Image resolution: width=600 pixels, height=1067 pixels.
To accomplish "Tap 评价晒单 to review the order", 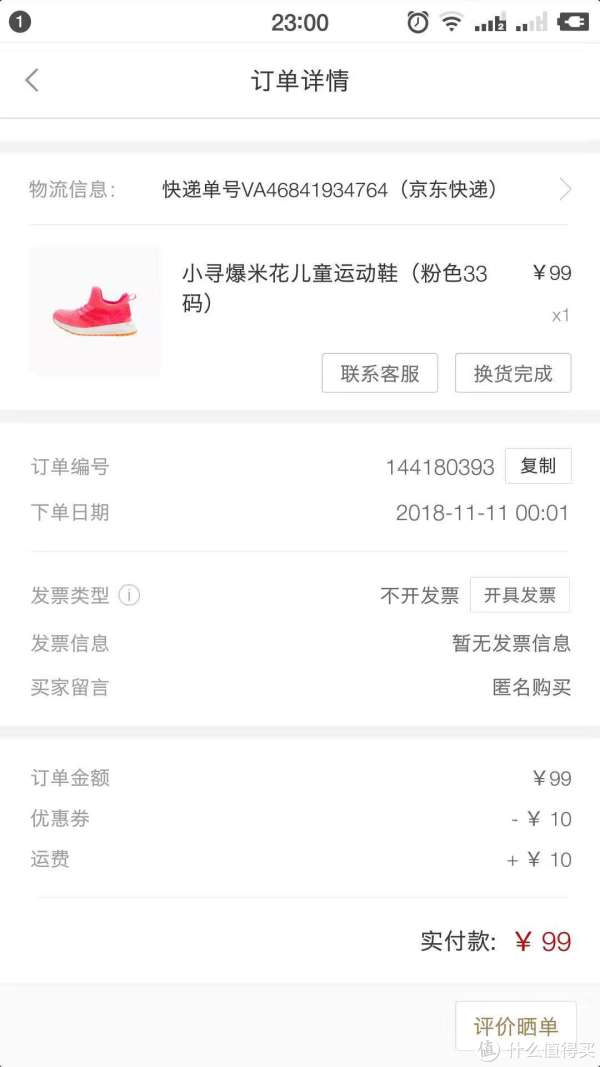I will (x=516, y=1026).
